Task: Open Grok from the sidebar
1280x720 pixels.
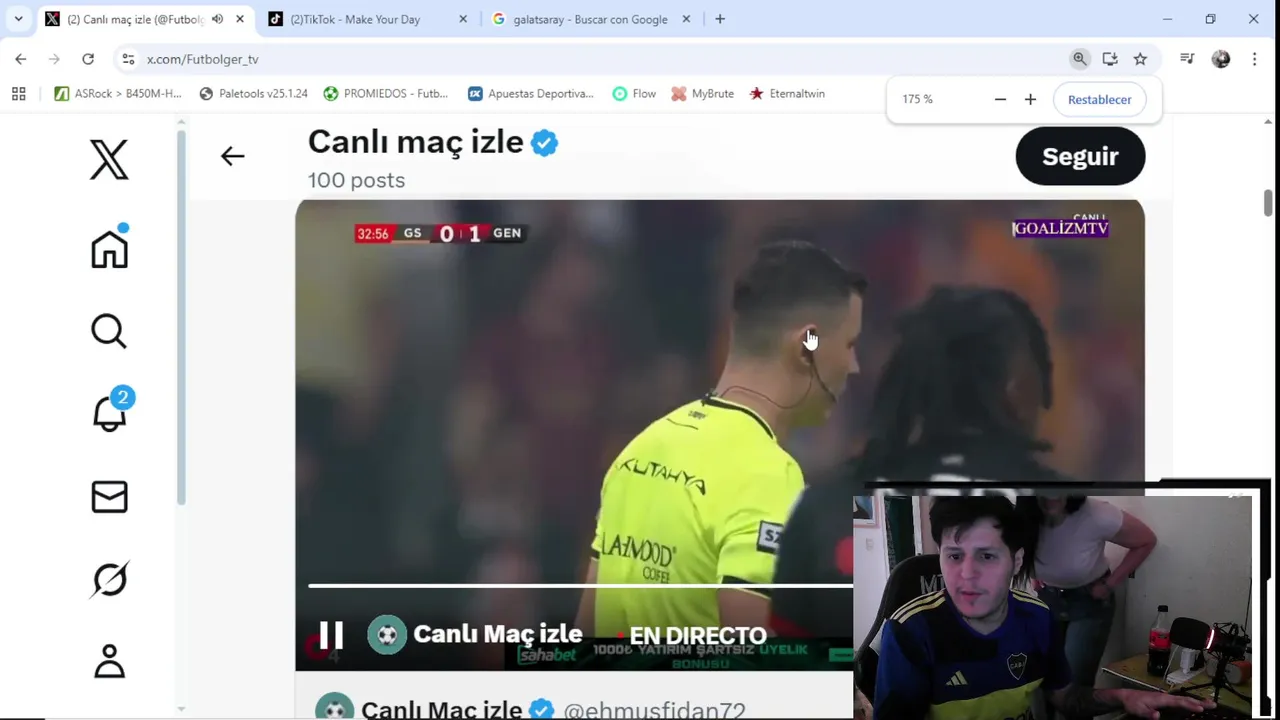Action: click(x=109, y=579)
